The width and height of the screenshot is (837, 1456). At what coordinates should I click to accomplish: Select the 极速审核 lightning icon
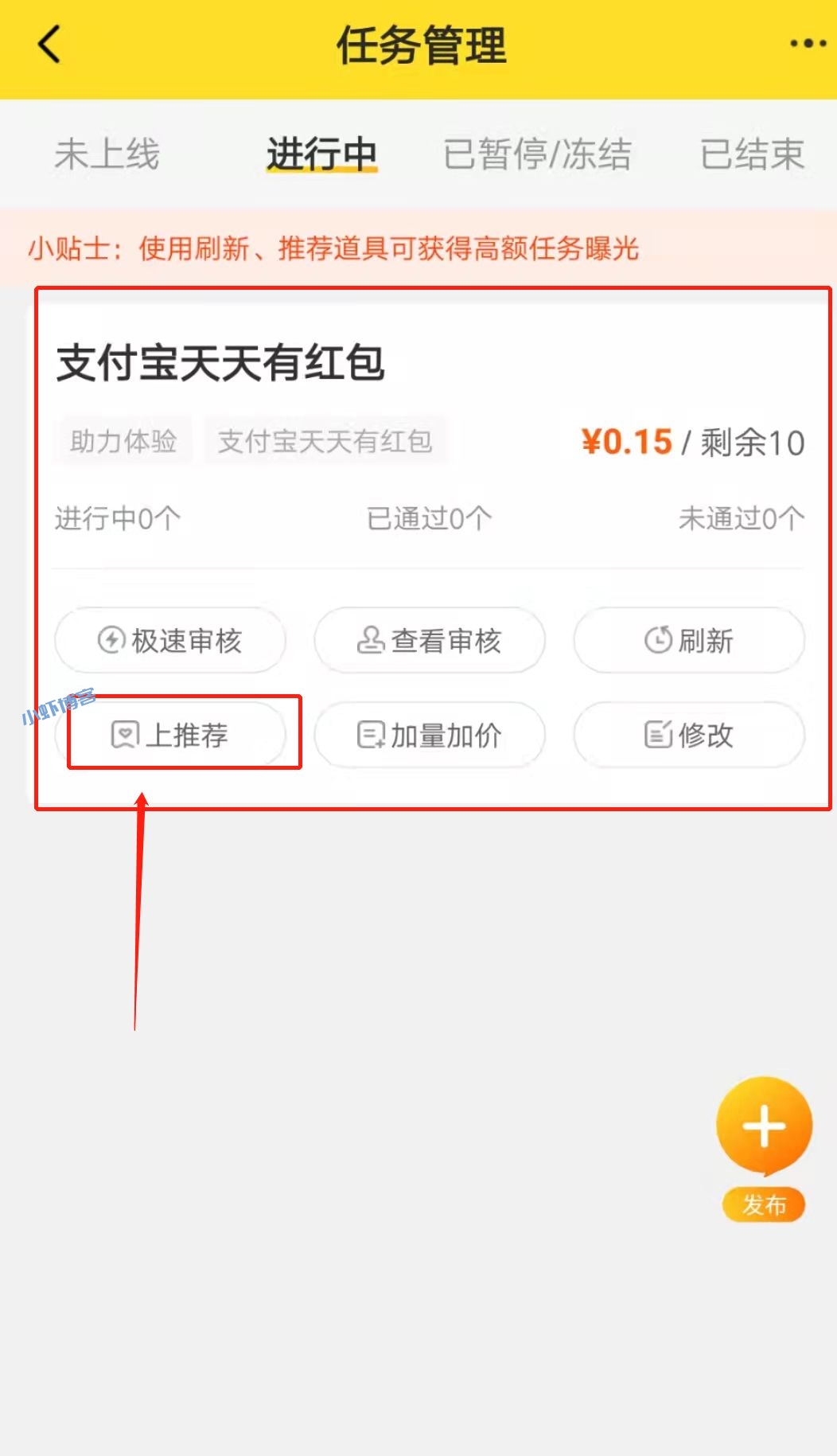pyautogui.click(x=111, y=639)
